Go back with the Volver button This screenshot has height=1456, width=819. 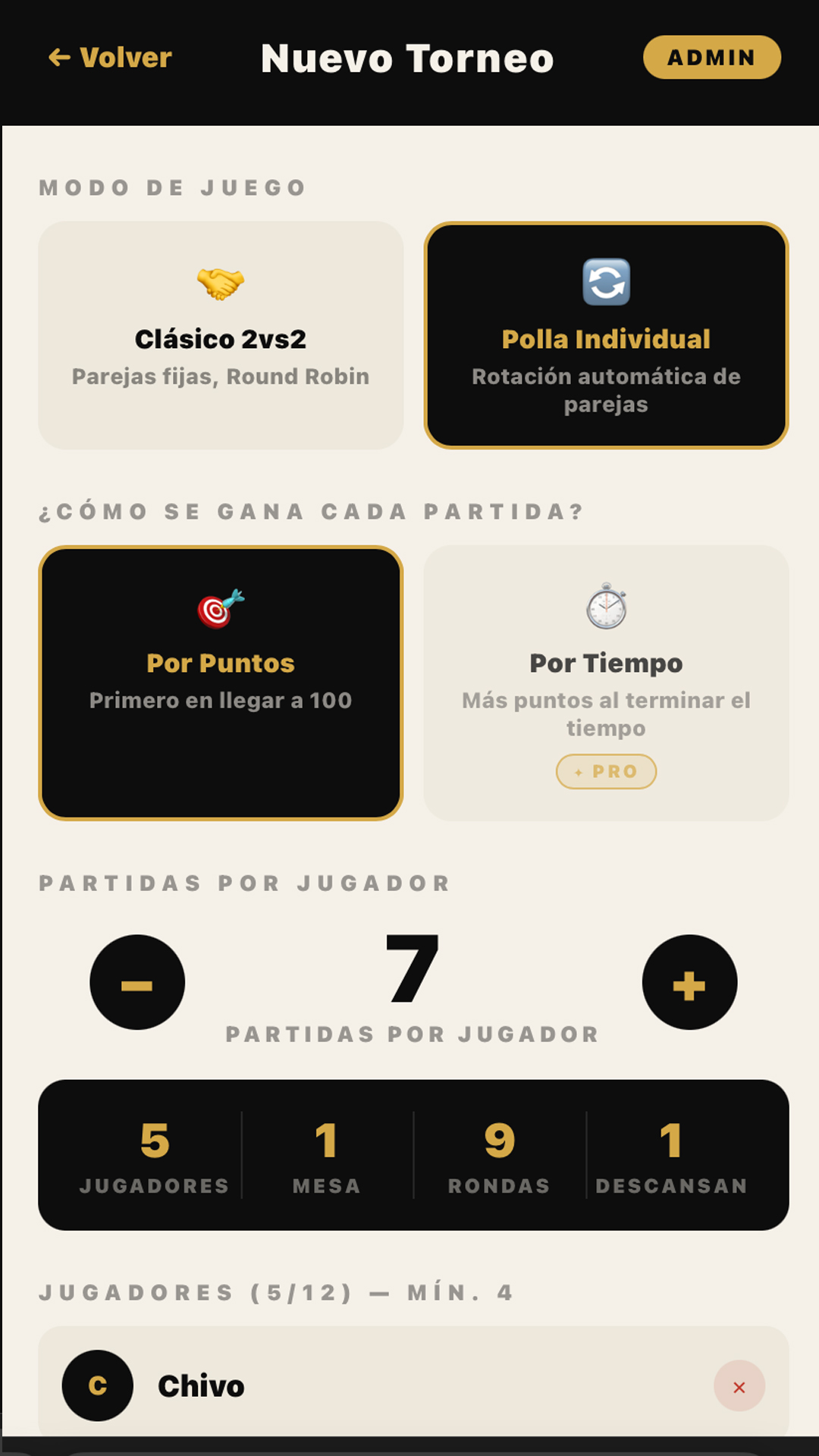(x=111, y=58)
